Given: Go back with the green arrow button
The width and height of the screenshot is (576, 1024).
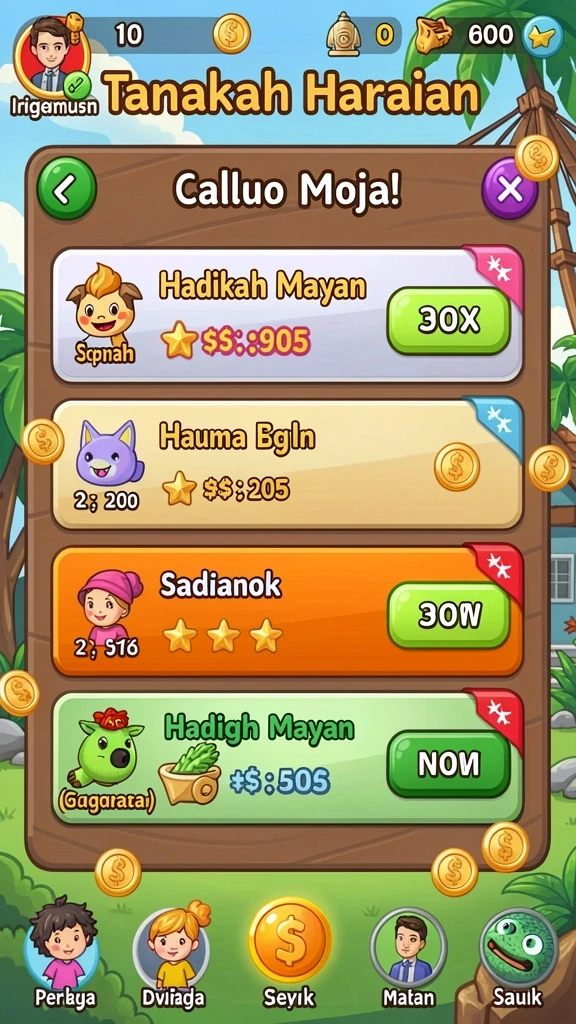Looking at the screenshot, I should pyautogui.click(x=67, y=189).
